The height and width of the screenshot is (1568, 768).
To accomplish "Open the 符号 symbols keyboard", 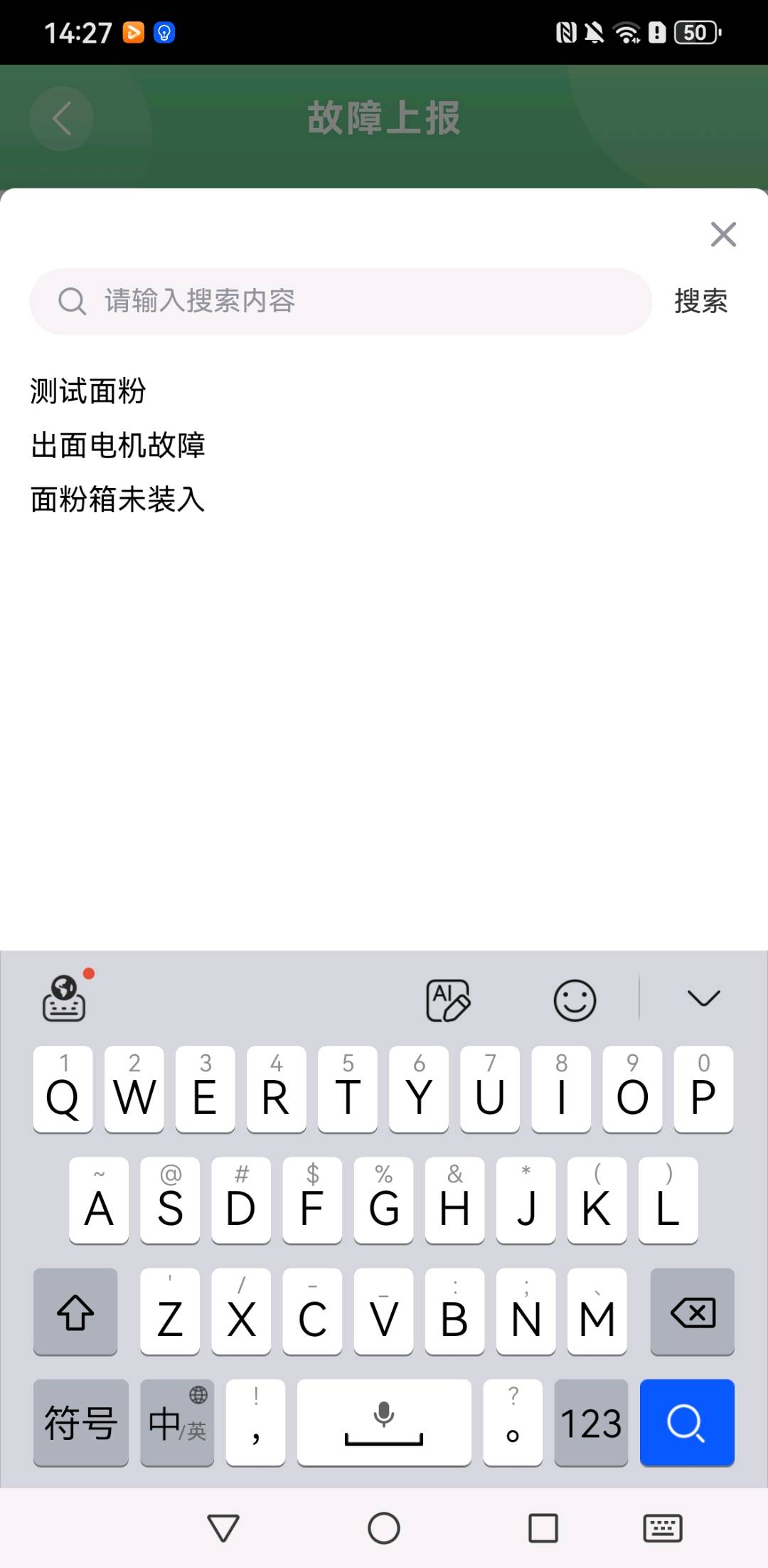I will tap(80, 1422).
